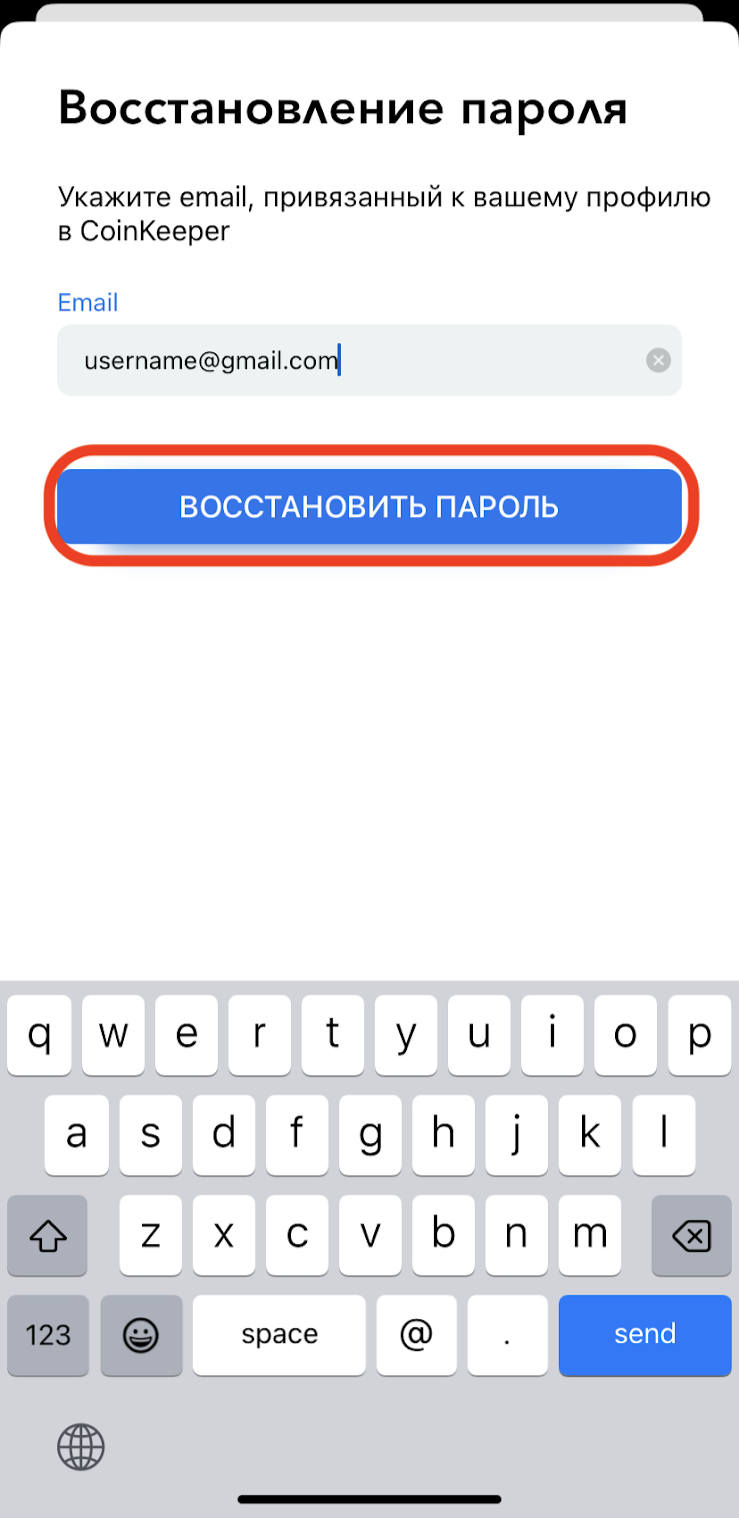The height and width of the screenshot is (1518, 739).
Task: Tap the ВОССТАНОВИТЬ ПАРОЛЬ button
Action: tap(369, 506)
